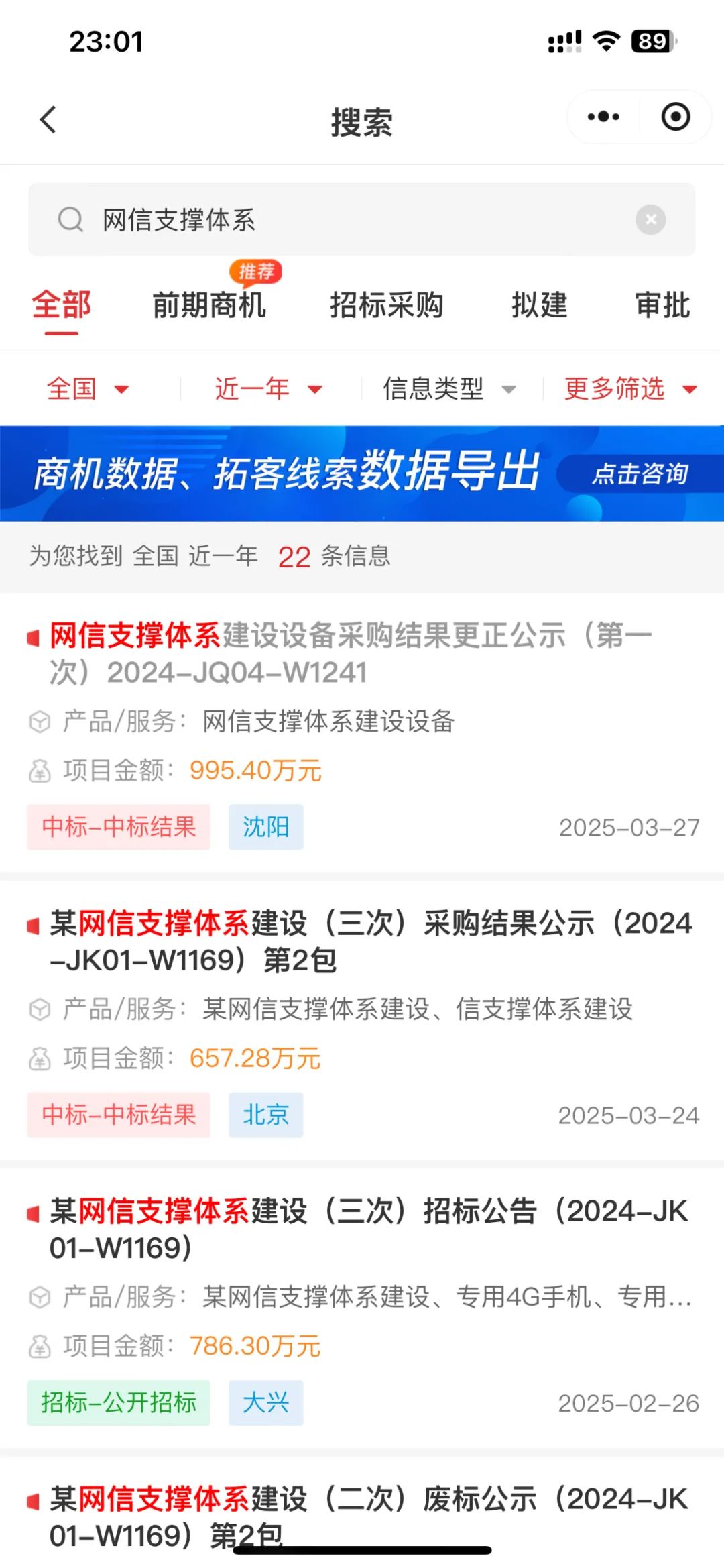
Task: Go back using the top-left arrow
Action: (x=48, y=120)
